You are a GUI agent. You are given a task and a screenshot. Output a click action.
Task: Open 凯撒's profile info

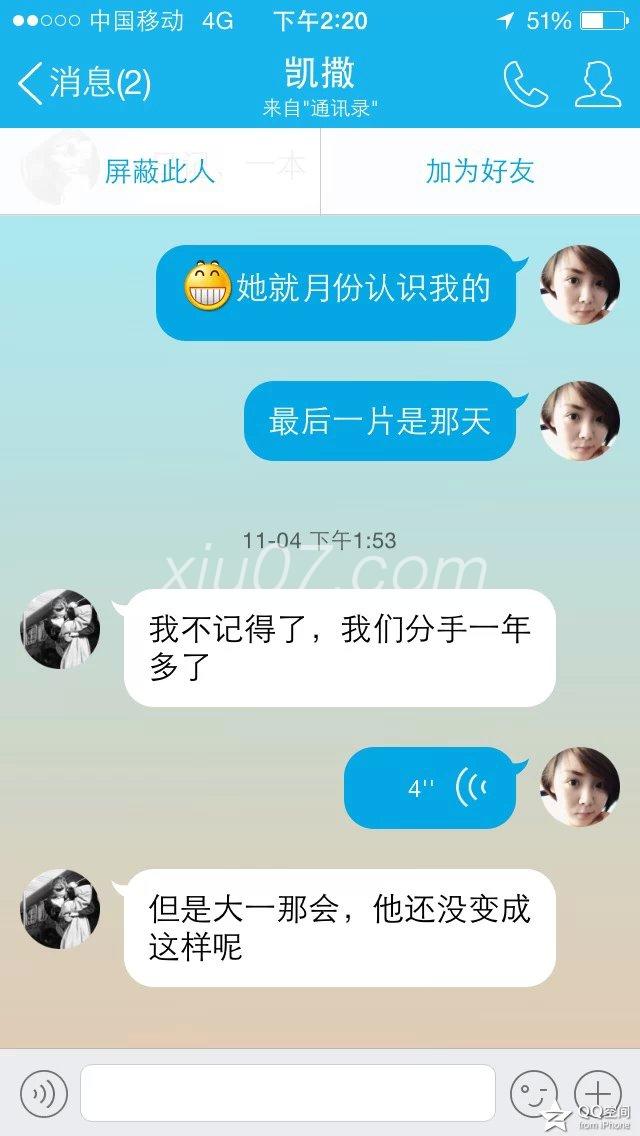pyautogui.click(x=597, y=84)
